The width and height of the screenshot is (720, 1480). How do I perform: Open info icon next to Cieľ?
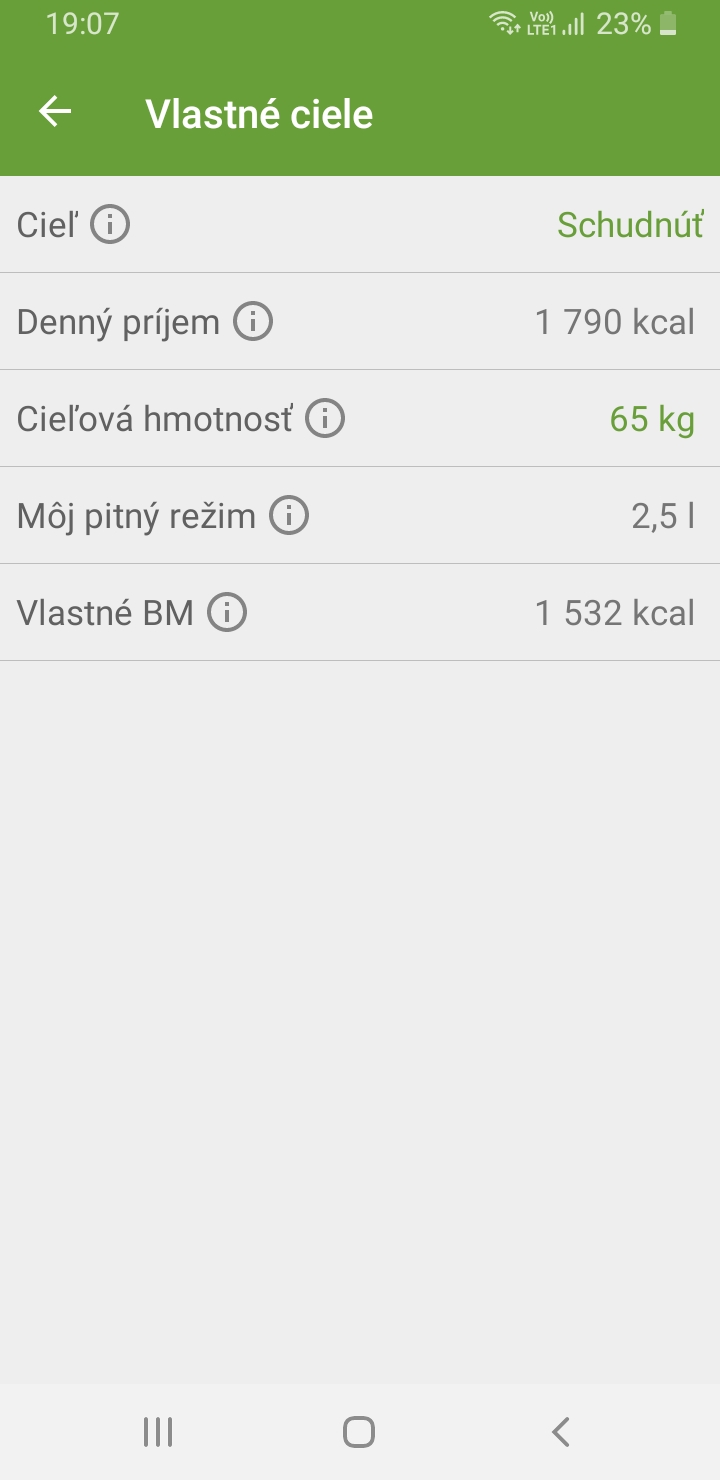[x=110, y=225]
